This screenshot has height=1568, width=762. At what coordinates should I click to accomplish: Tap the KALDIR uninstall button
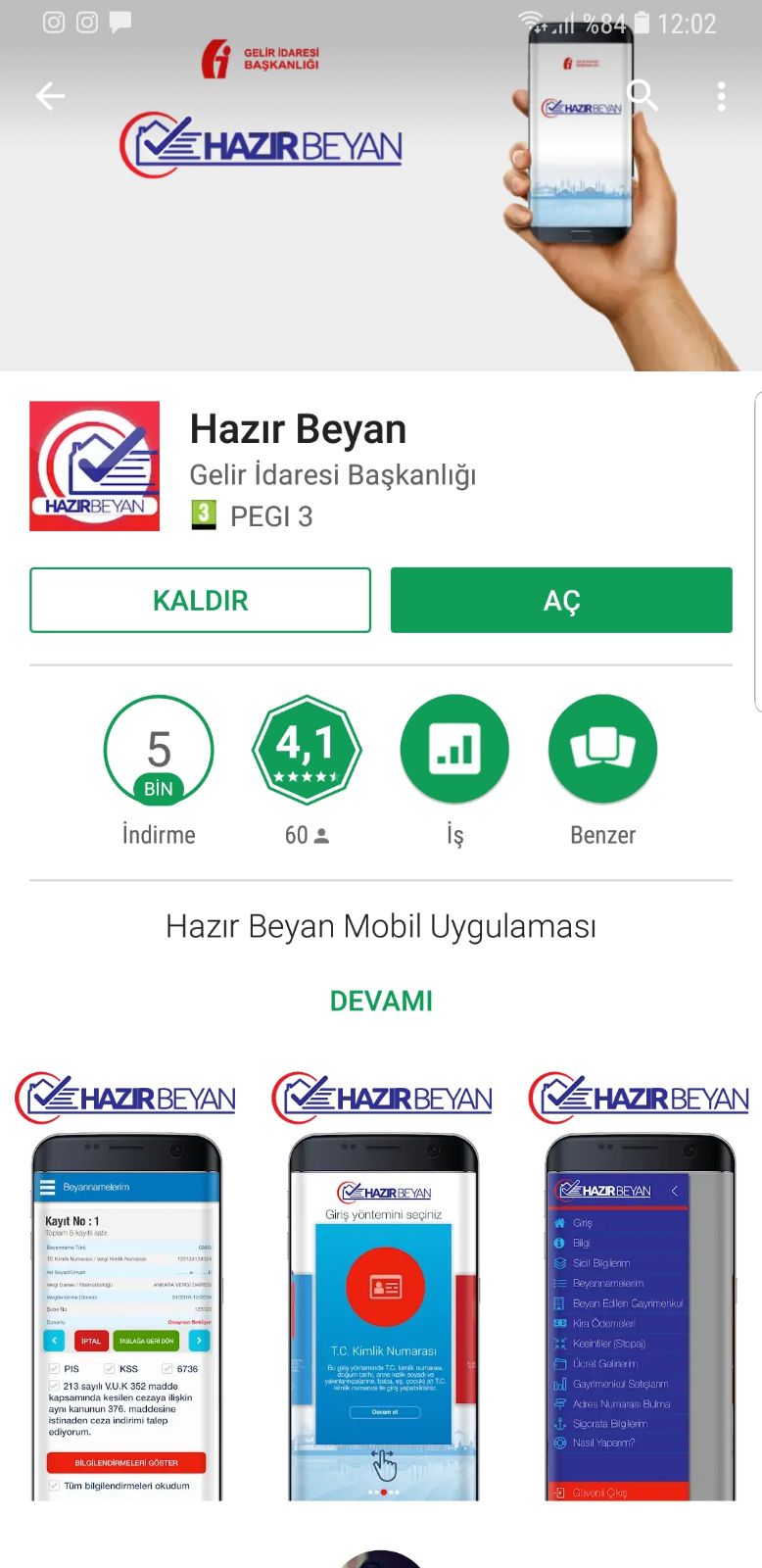(x=200, y=600)
